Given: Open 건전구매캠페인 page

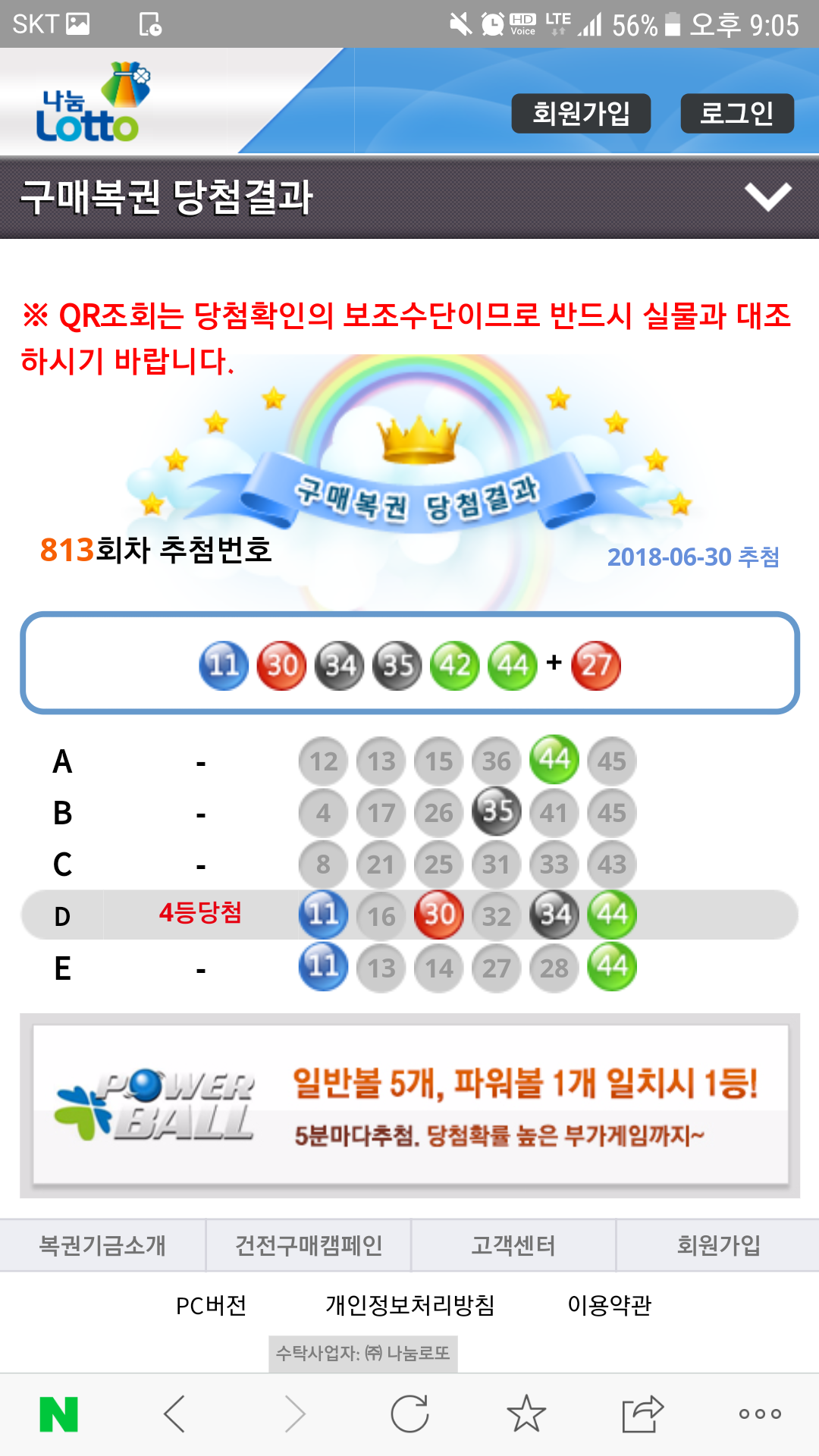Looking at the screenshot, I should tap(309, 1245).
